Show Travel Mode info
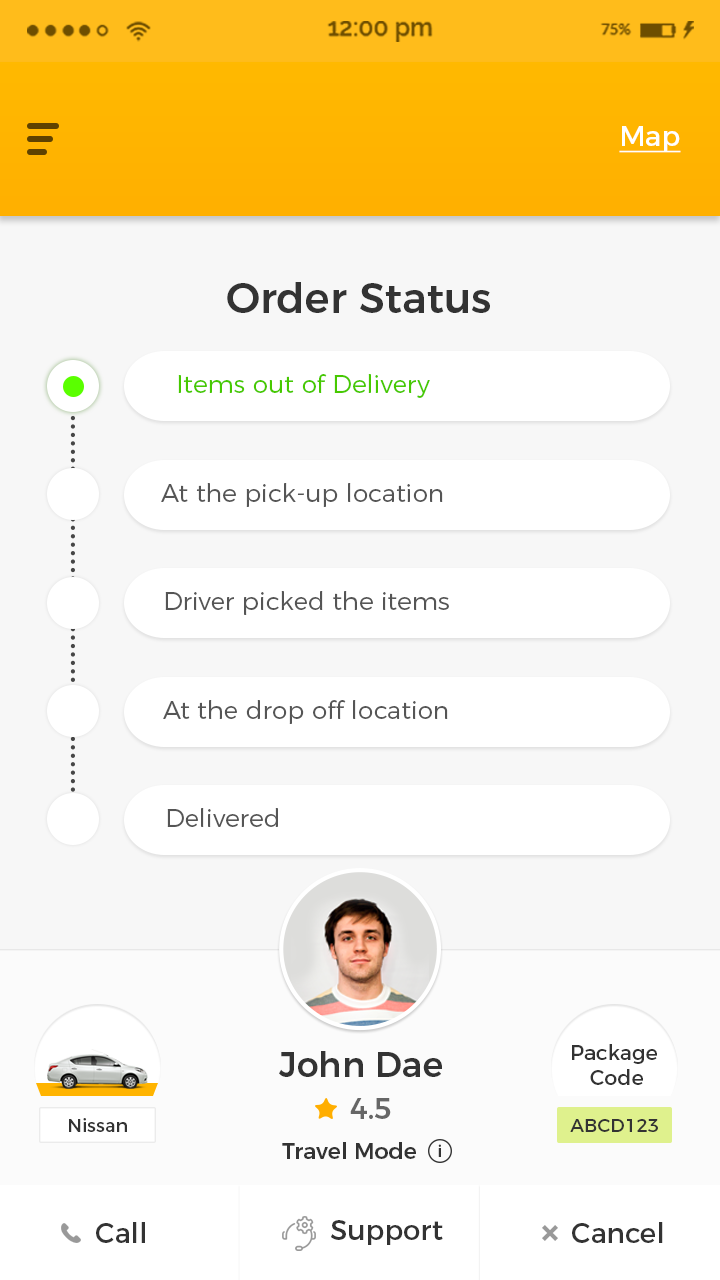The image size is (720, 1280). coord(440,1151)
